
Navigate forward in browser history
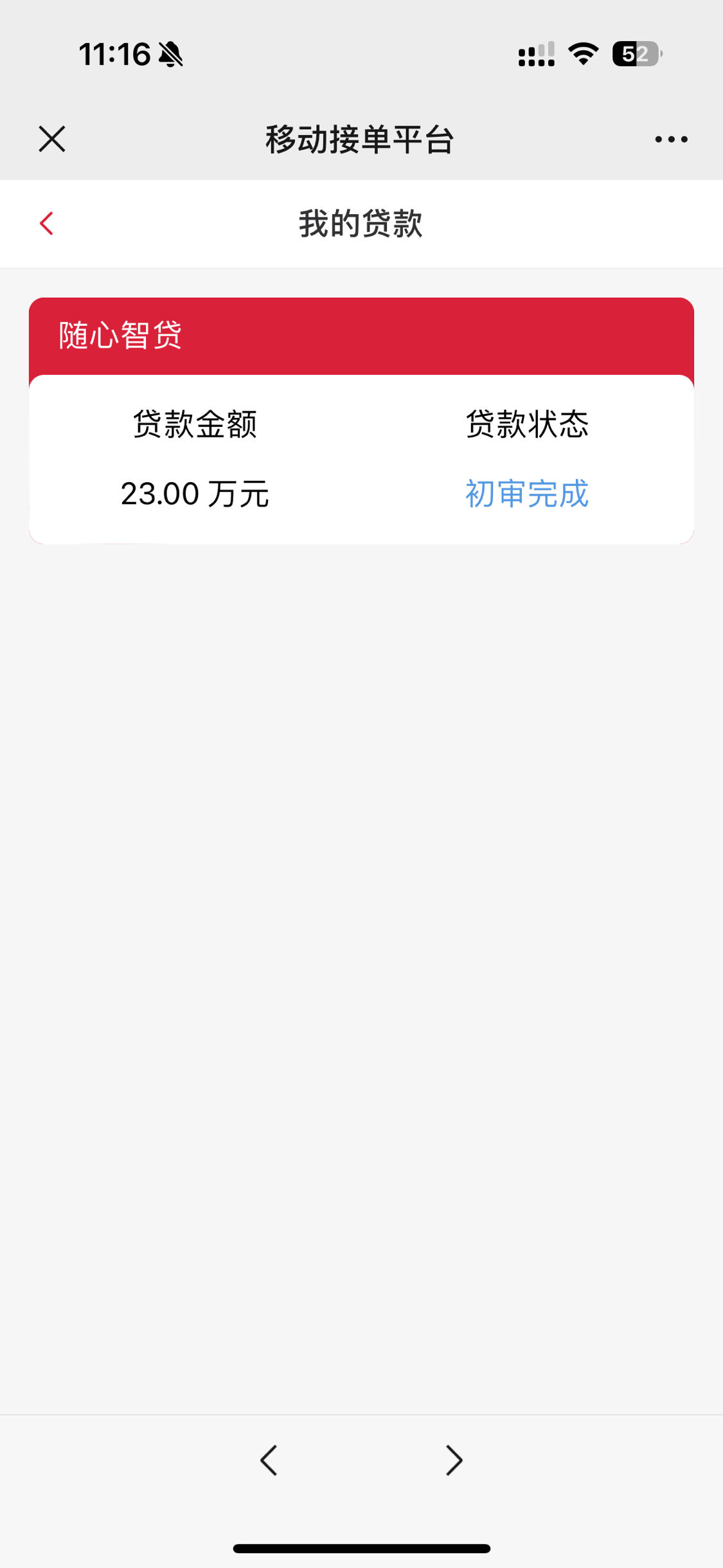tap(454, 1460)
